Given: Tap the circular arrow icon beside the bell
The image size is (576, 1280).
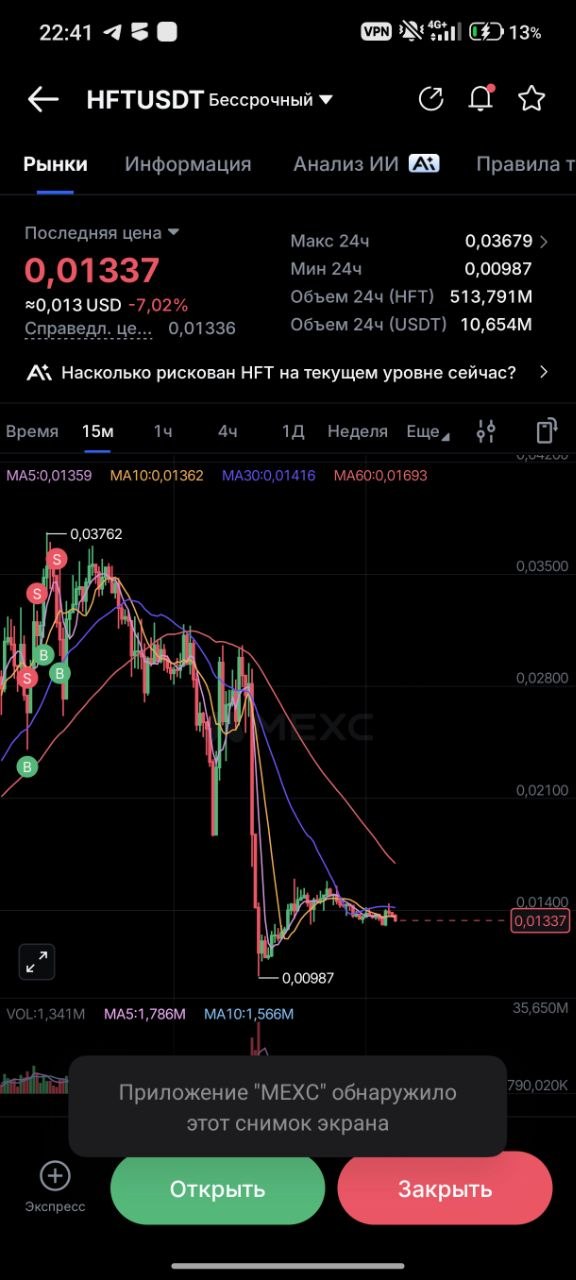Looking at the screenshot, I should point(430,98).
